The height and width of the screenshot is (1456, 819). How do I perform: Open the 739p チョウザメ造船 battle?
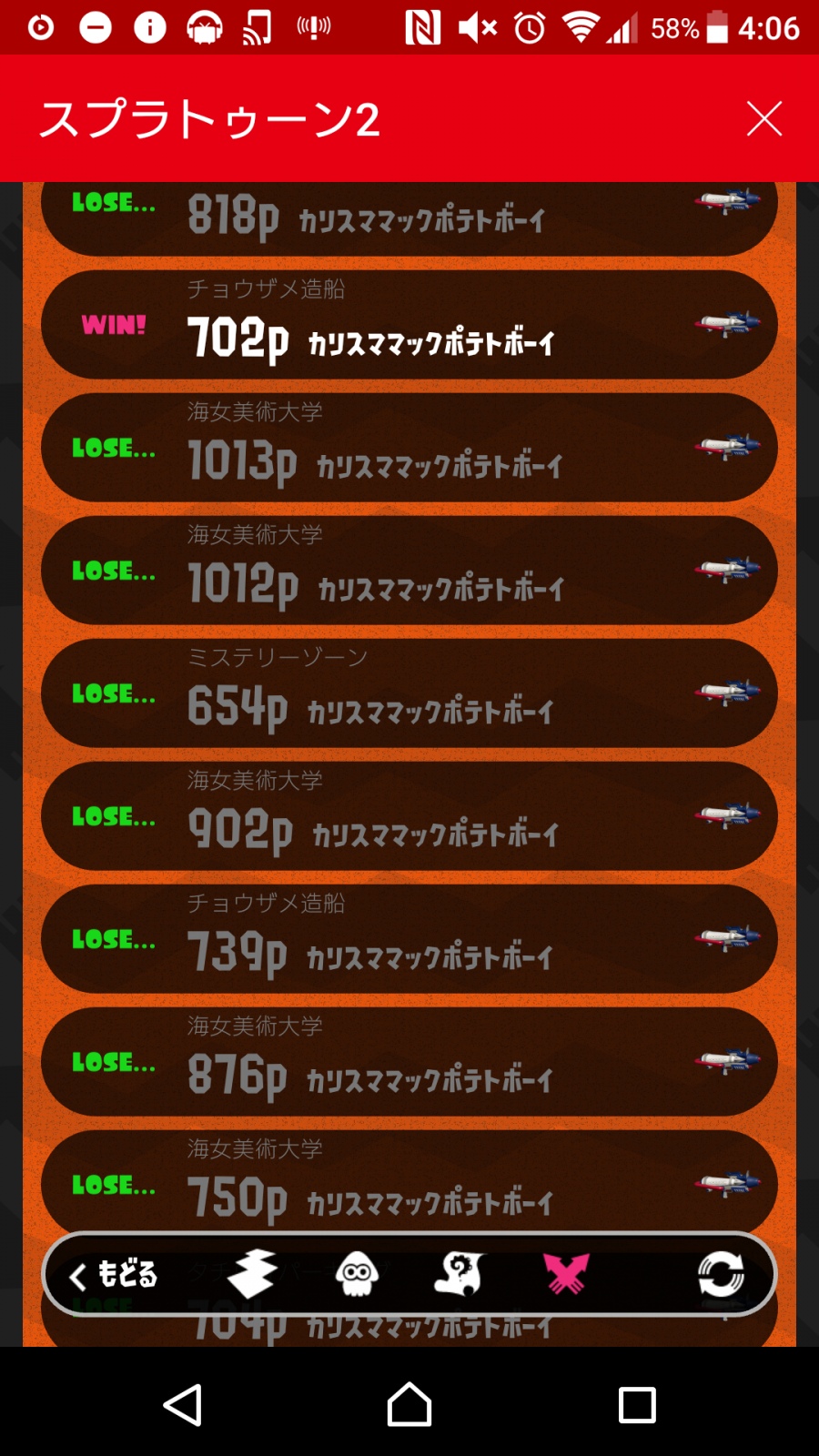coord(409,939)
